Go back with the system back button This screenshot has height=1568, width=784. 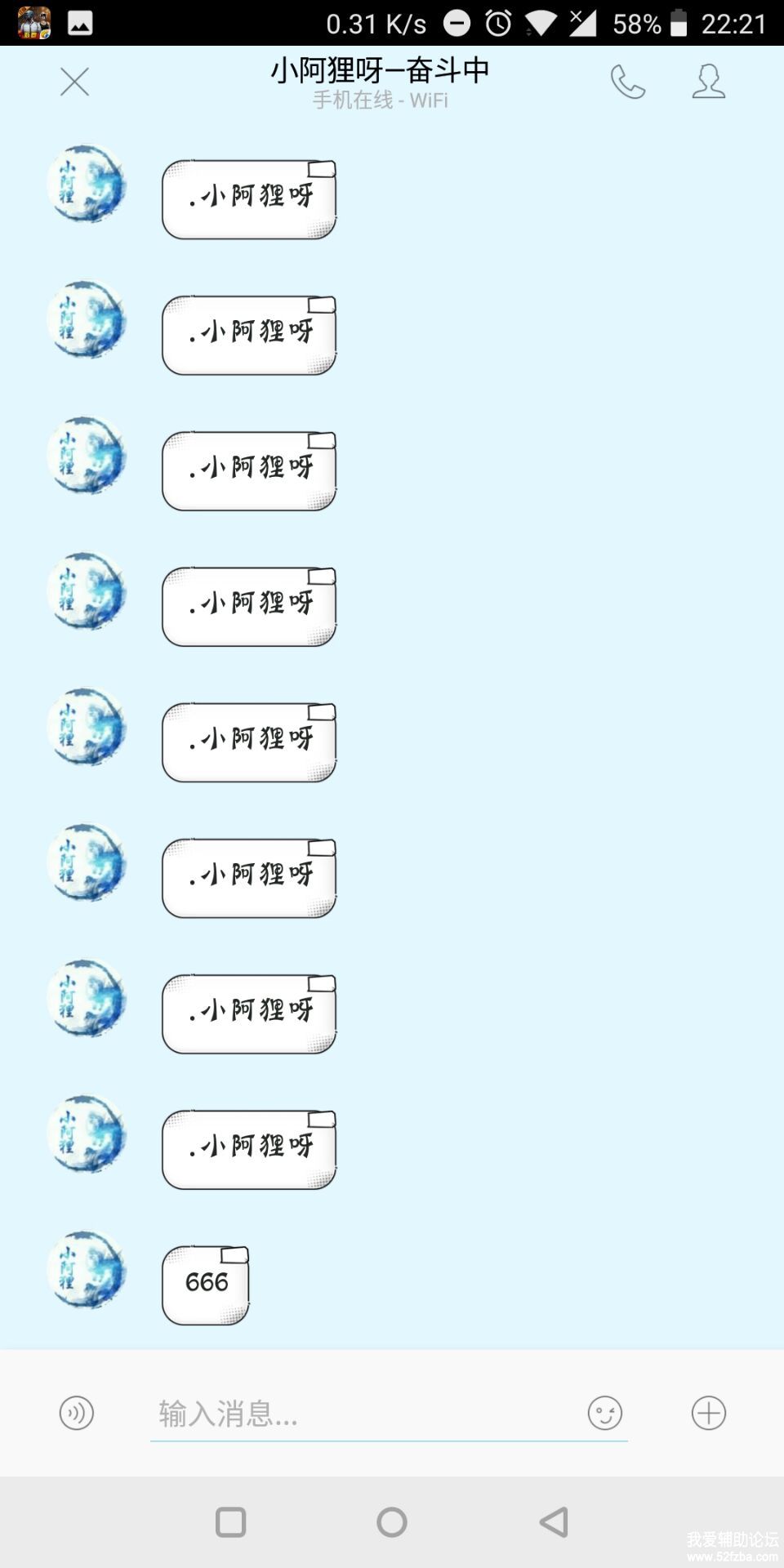click(554, 1522)
